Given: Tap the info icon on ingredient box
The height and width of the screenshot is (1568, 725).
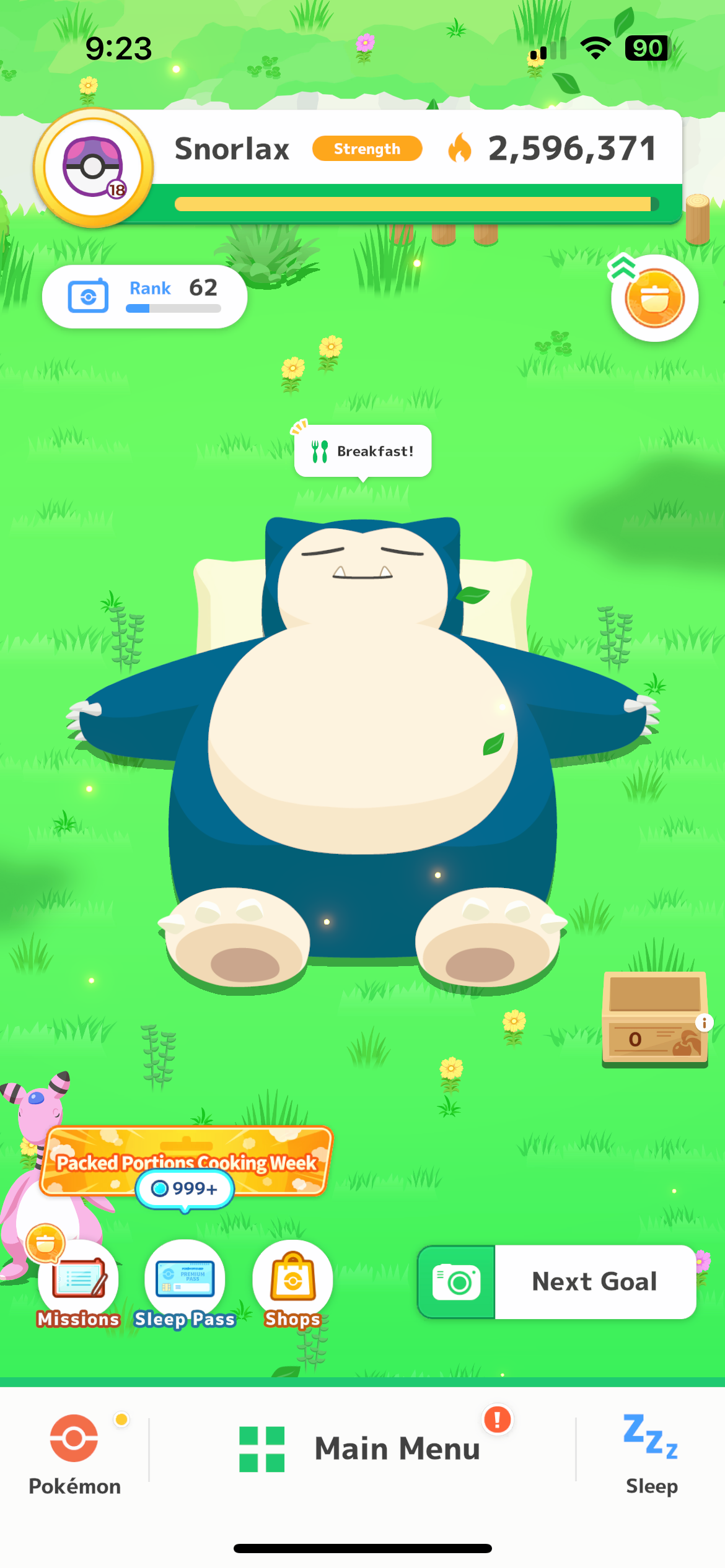Looking at the screenshot, I should (x=704, y=1022).
